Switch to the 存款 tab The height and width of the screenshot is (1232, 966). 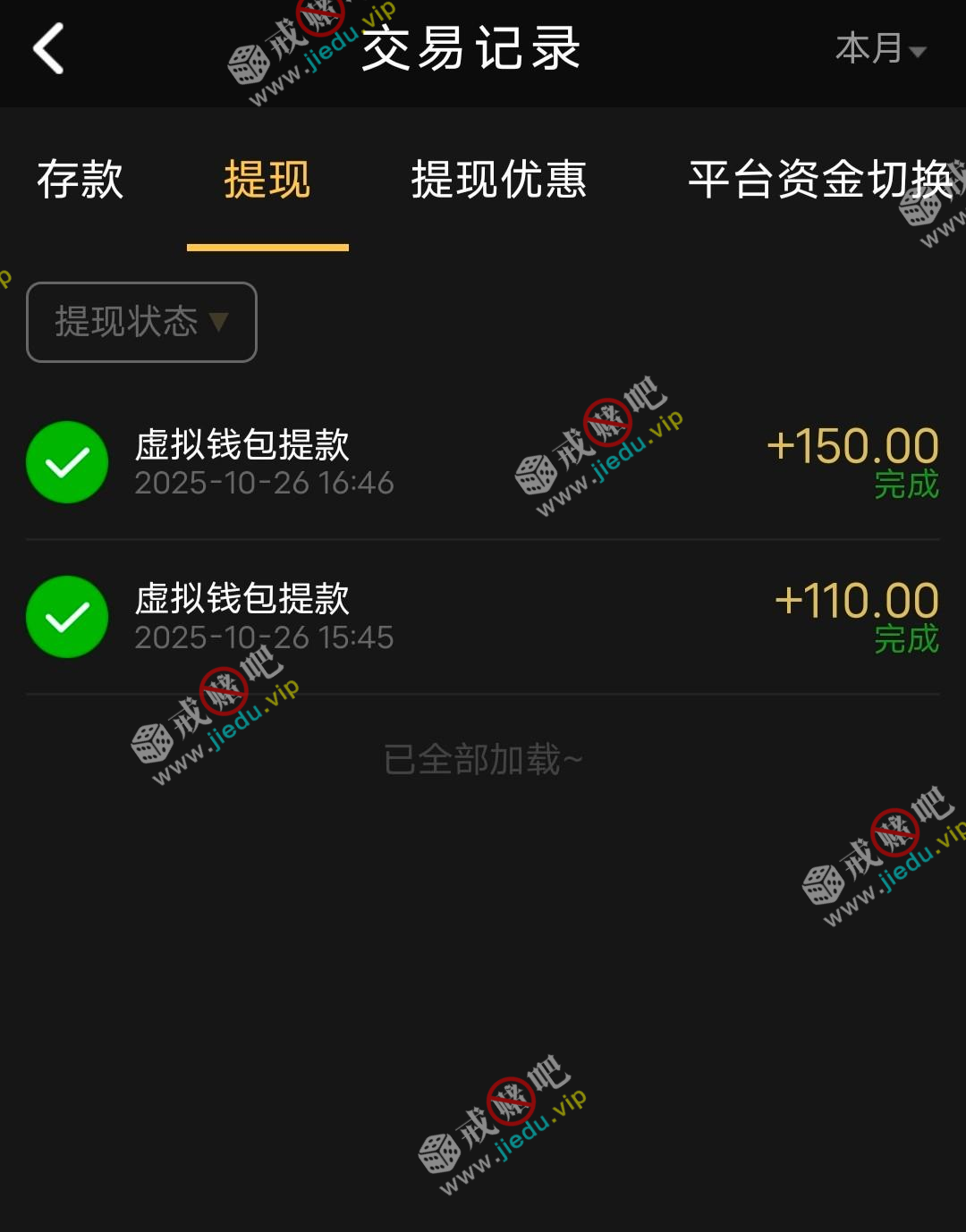pos(80,180)
